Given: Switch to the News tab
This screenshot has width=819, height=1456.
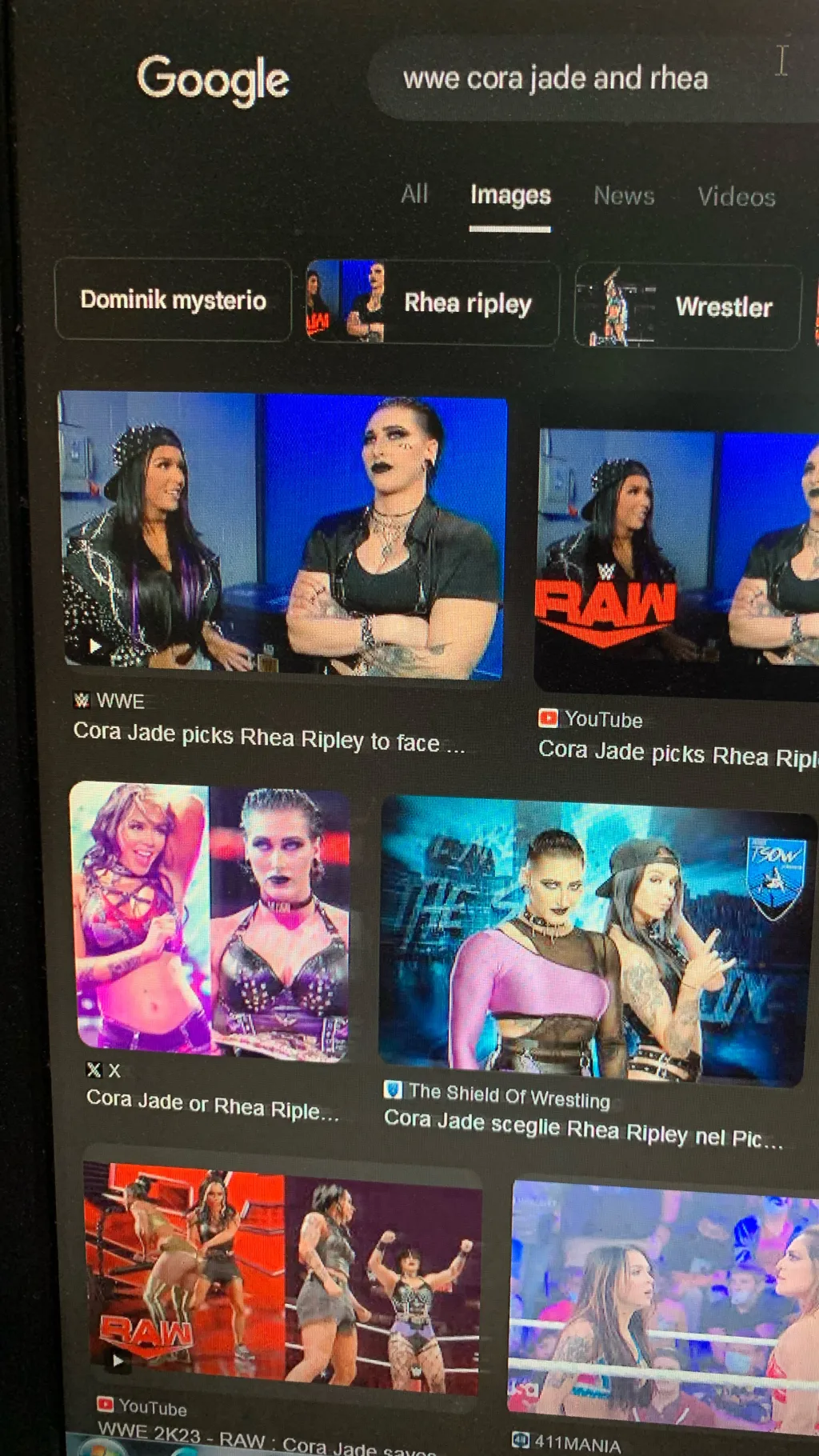Looking at the screenshot, I should [624, 195].
